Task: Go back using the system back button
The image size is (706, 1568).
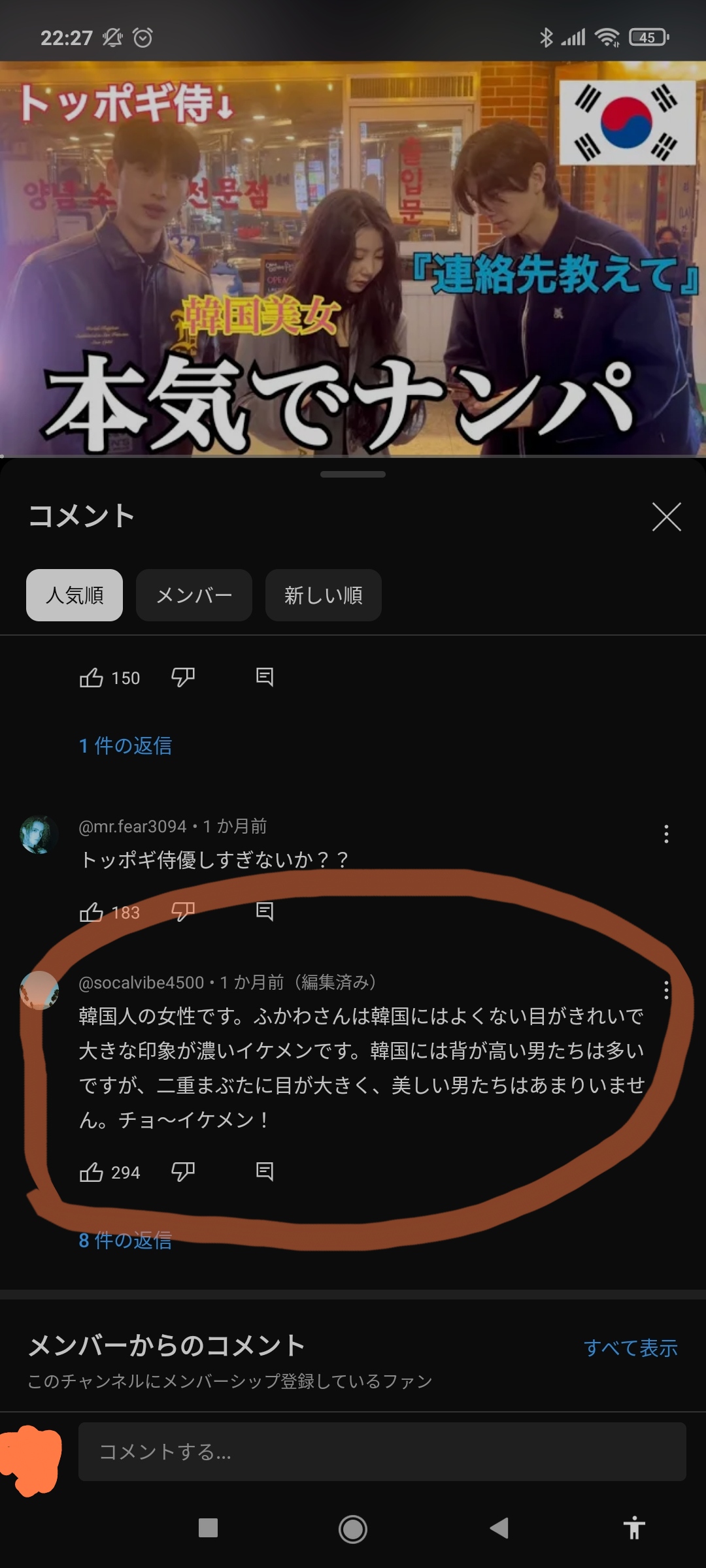Action: point(499,1528)
